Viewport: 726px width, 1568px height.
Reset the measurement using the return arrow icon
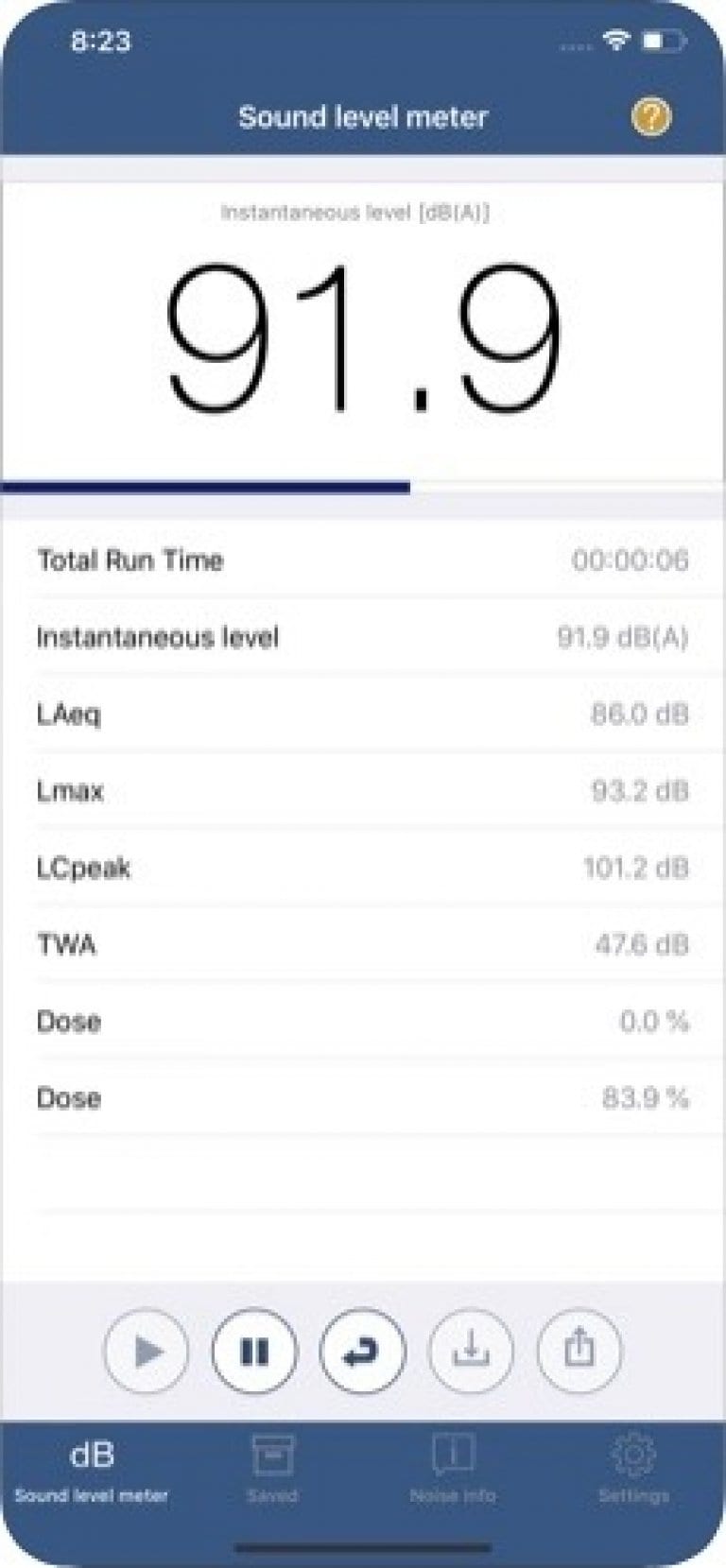[x=363, y=1353]
